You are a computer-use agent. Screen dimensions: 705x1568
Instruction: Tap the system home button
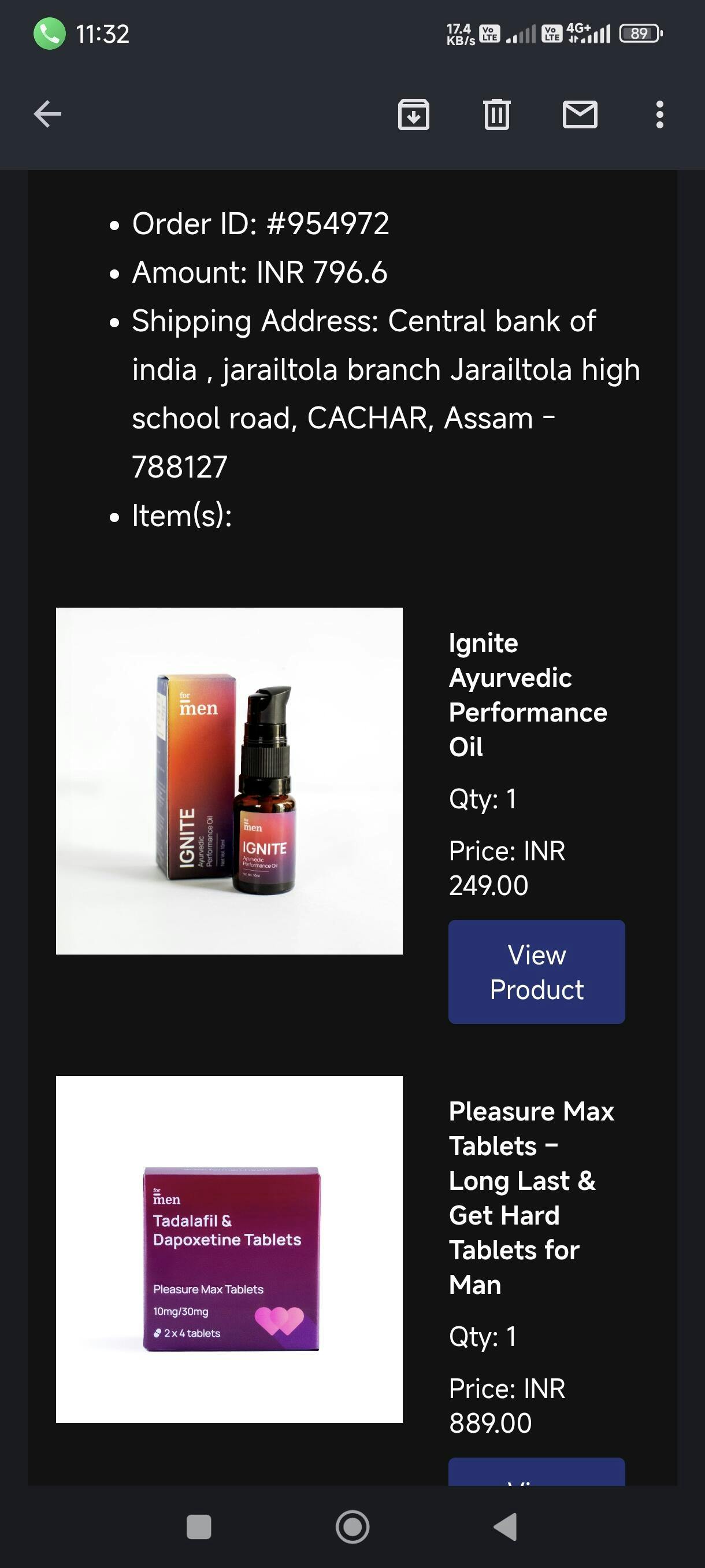click(x=353, y=1526)
